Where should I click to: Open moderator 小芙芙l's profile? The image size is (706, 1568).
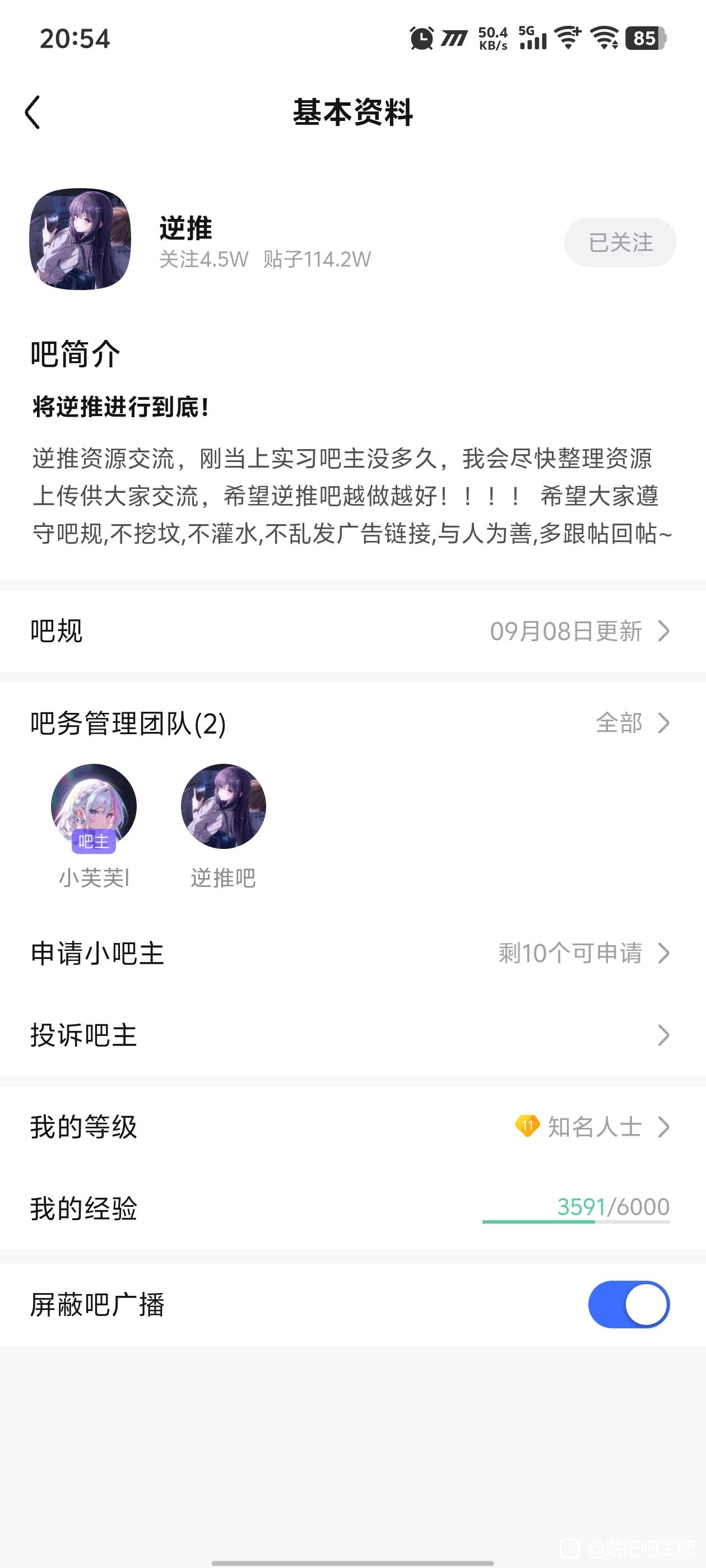coord(94,807)
